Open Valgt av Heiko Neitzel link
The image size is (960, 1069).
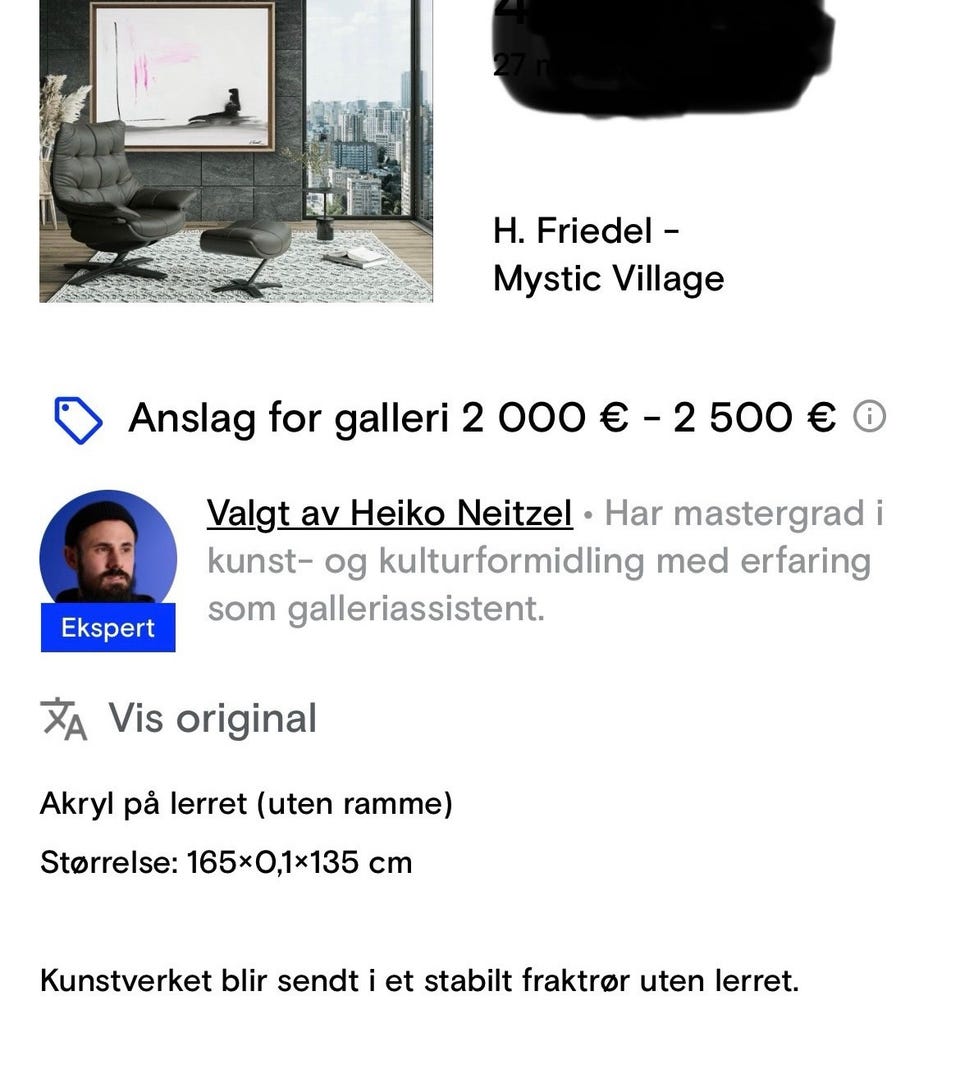[x=386, y=512]
